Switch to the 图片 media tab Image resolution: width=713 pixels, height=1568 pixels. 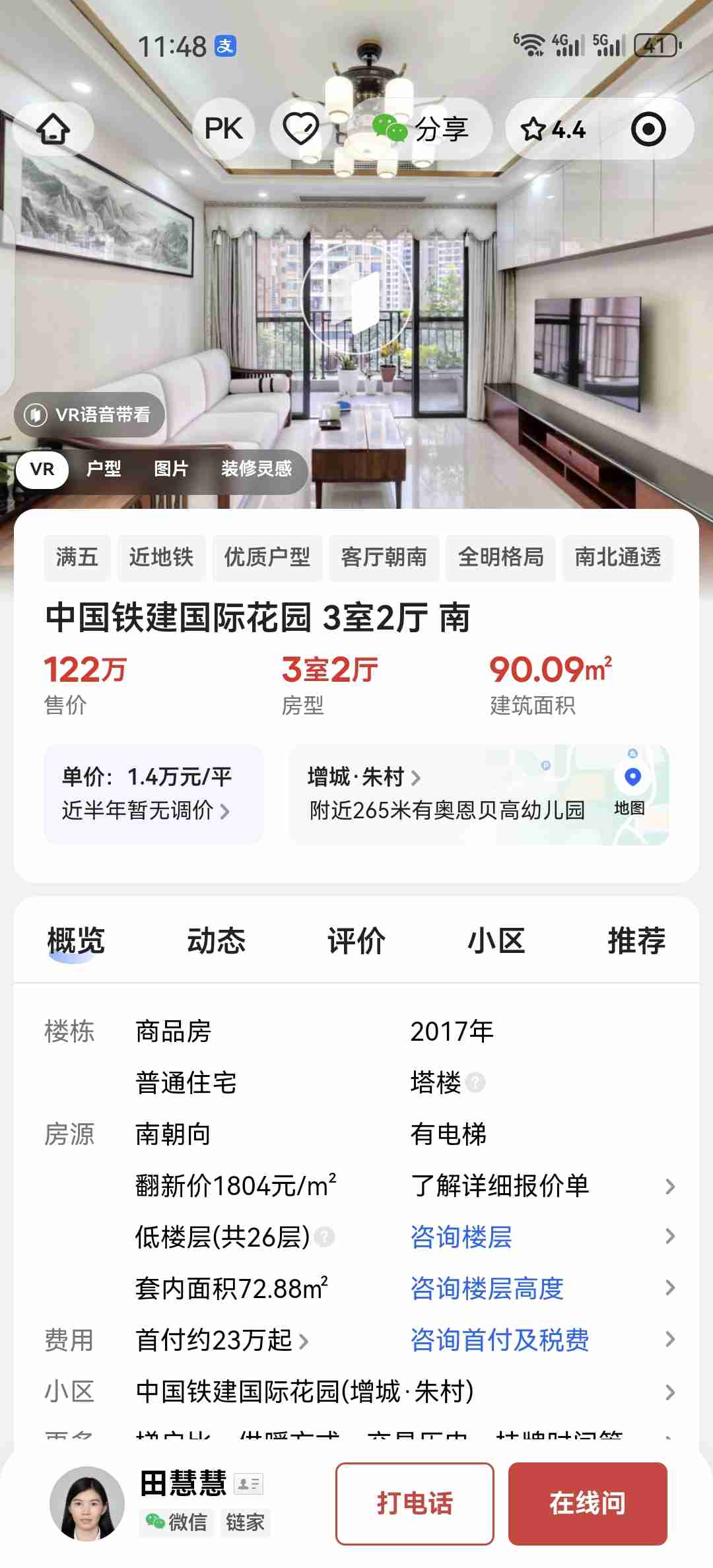click(x=171, y=469)
